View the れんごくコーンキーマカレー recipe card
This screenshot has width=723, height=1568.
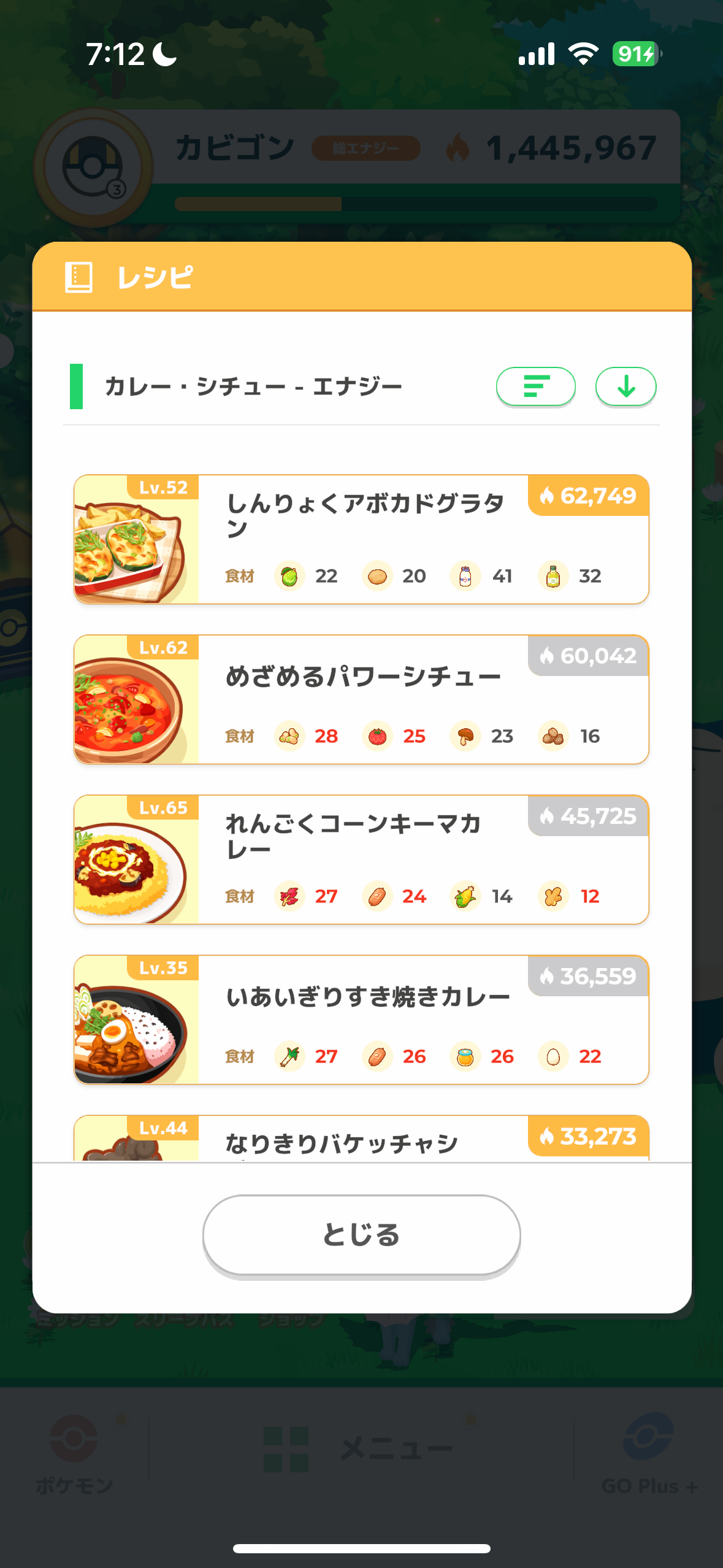click(361, 859)
